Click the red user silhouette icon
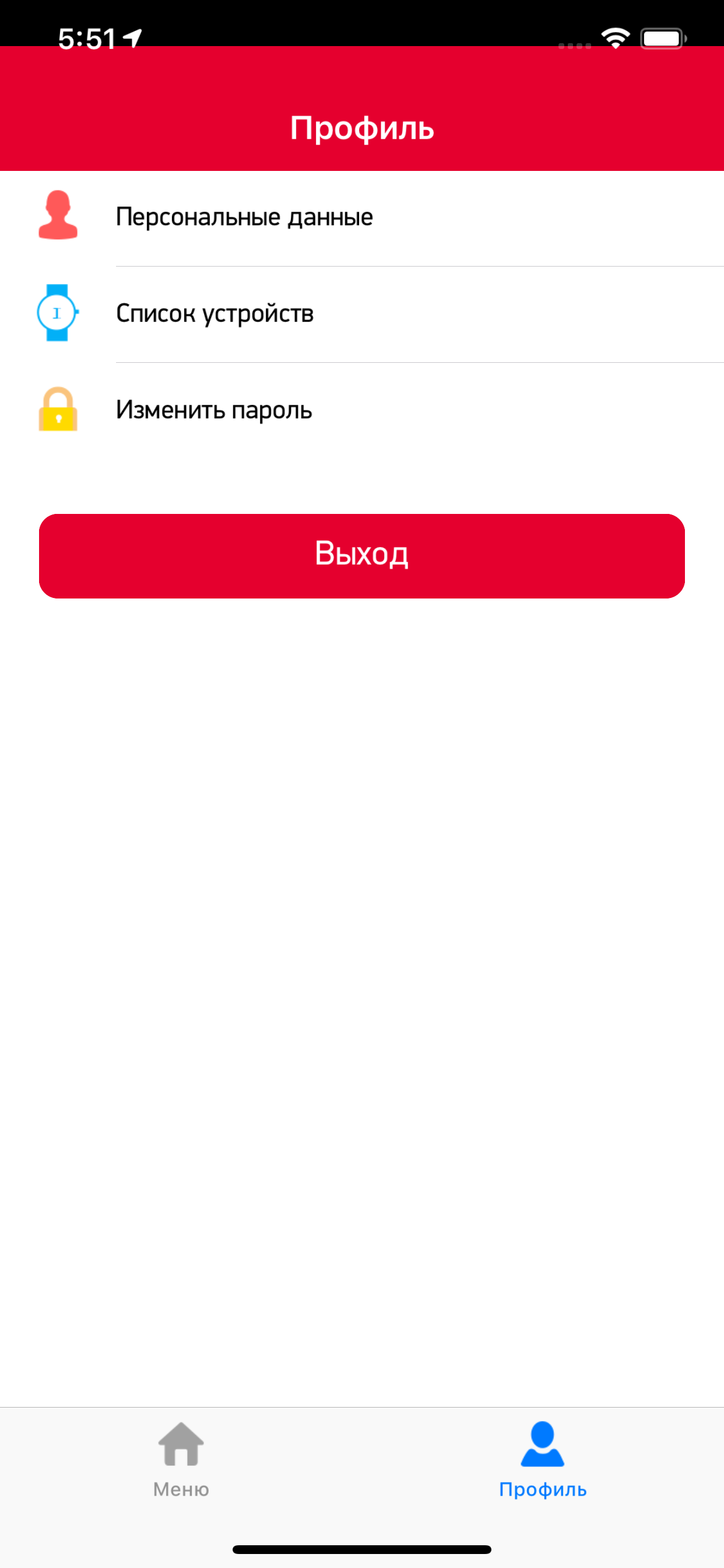 (x=58, y=215)
